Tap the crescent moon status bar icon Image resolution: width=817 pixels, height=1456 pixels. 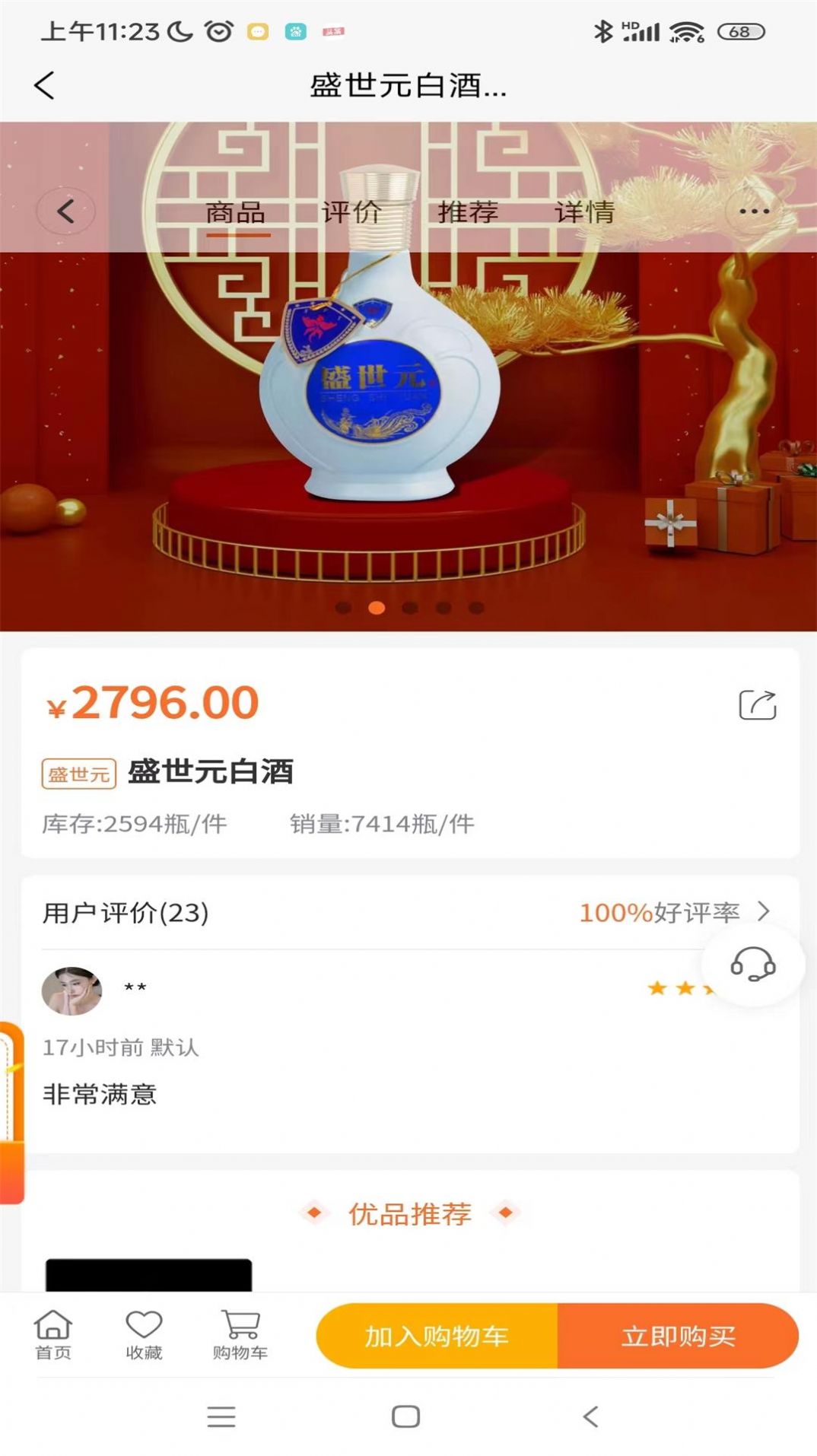click(179, 30)
